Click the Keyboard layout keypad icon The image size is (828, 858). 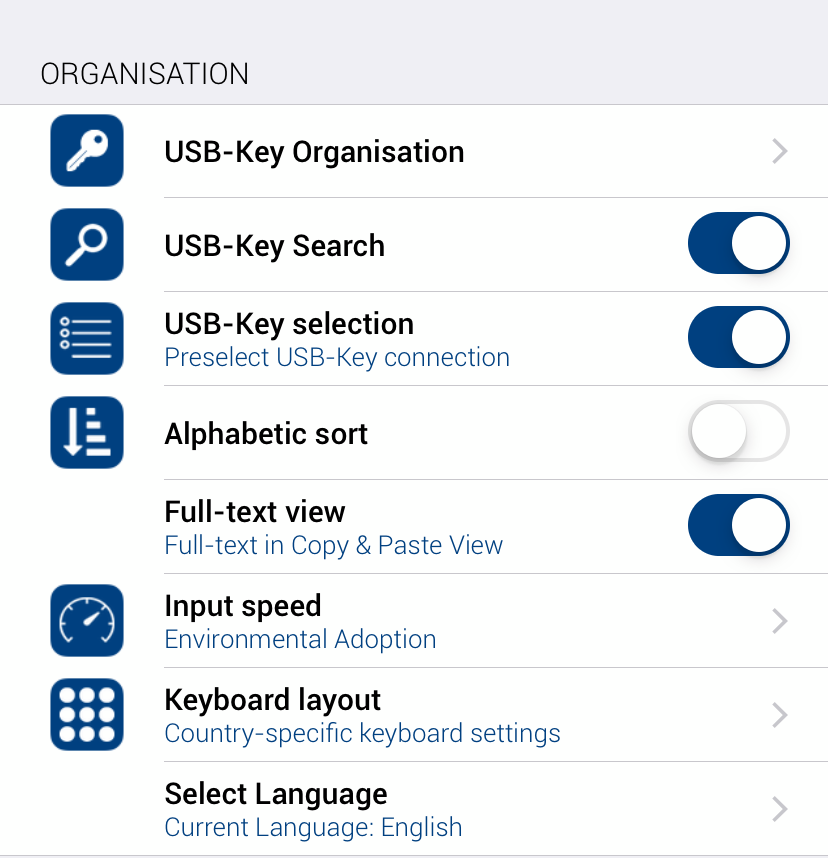pyautogui.click(x=86, y=714)
